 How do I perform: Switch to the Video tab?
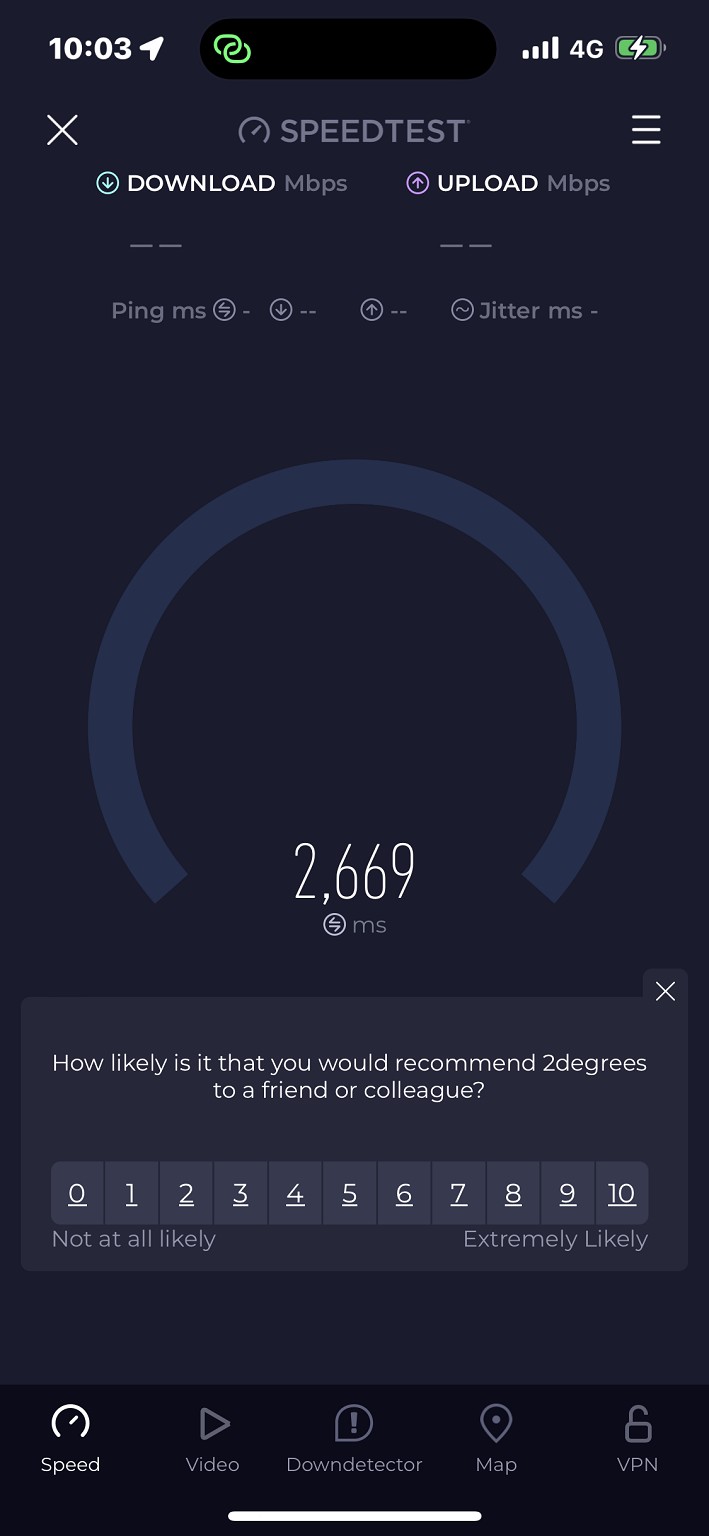point(213,1439)
